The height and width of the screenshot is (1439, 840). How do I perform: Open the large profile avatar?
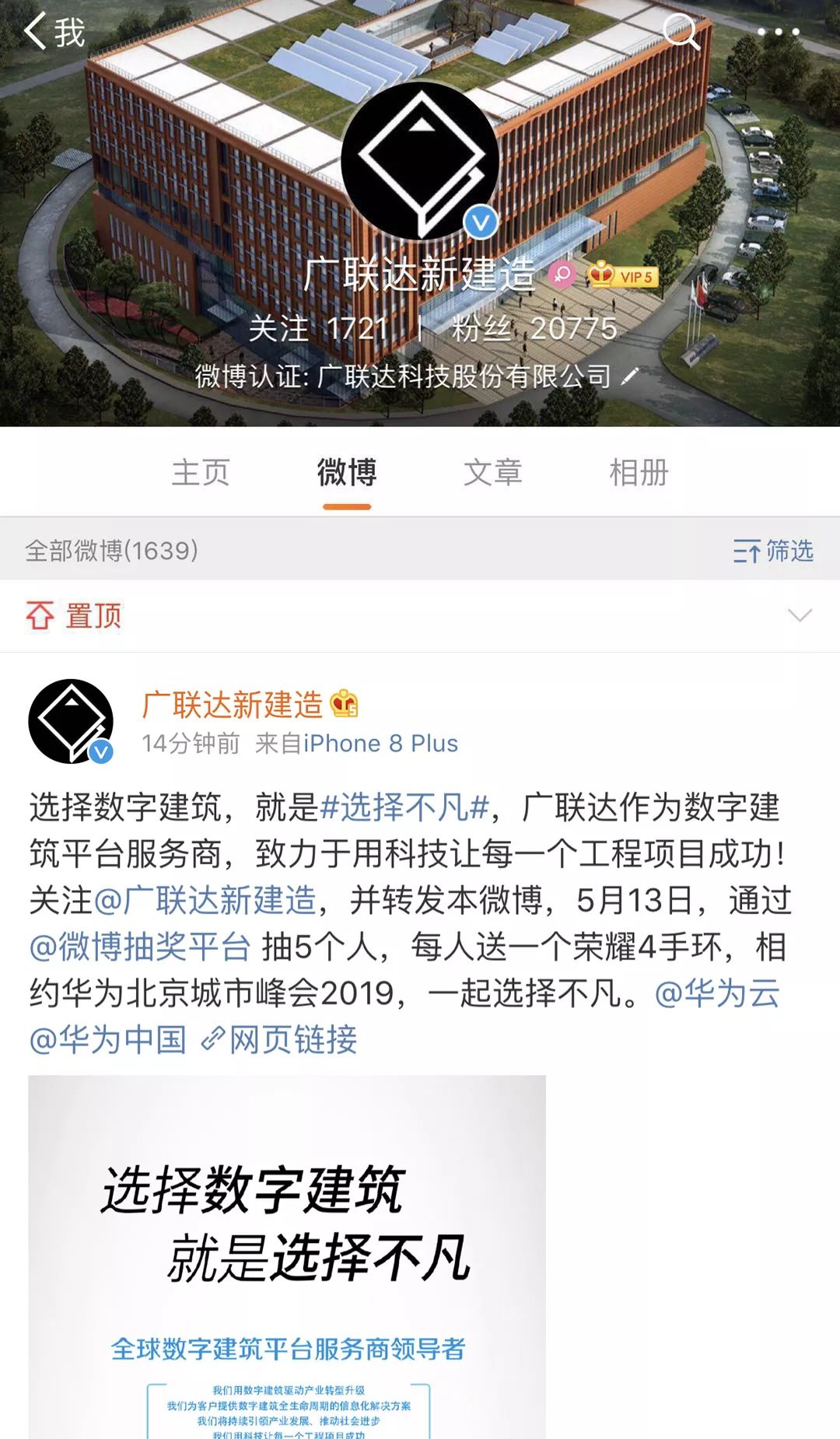420,161
